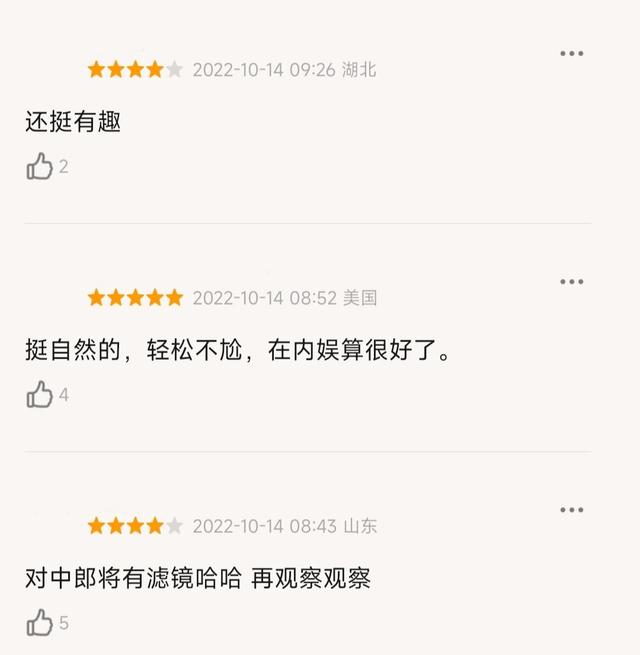Open more options for the 山东 review
Viewport: 640px width, 655px height.
(x=571, y=510)
